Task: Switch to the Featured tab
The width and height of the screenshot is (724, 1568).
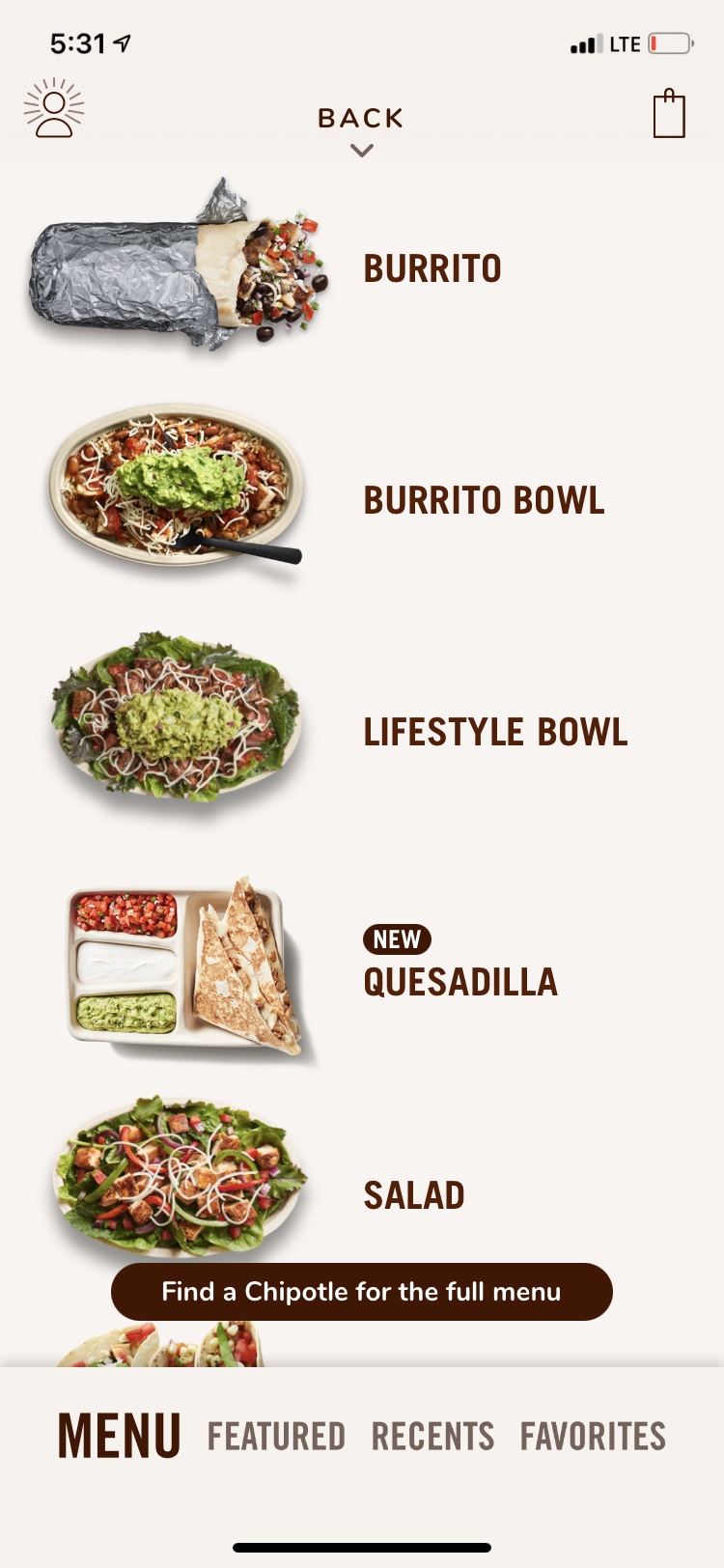Action: pyautogui.click(x=276, y=1436)
